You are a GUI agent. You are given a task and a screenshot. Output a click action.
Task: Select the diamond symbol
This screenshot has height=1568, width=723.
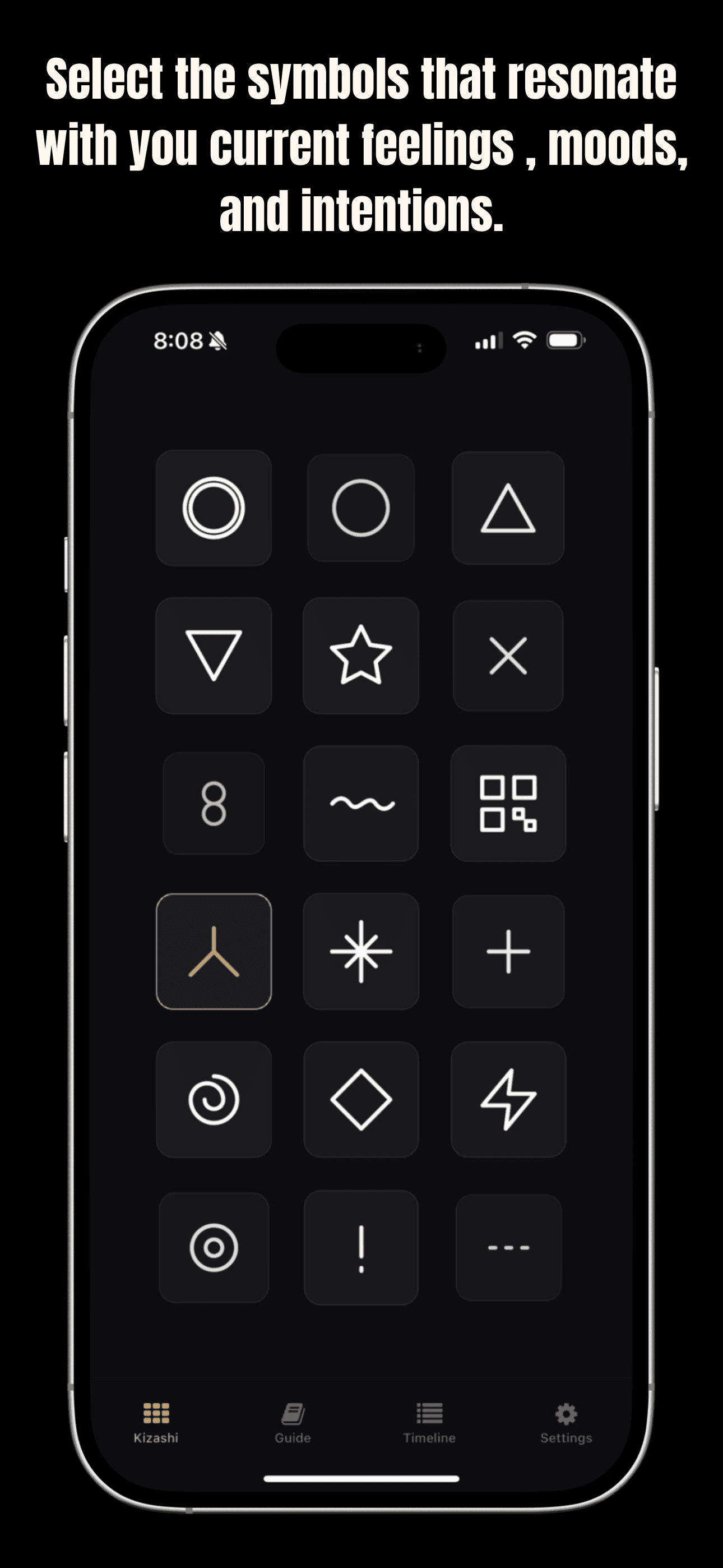pos(361,1099)
